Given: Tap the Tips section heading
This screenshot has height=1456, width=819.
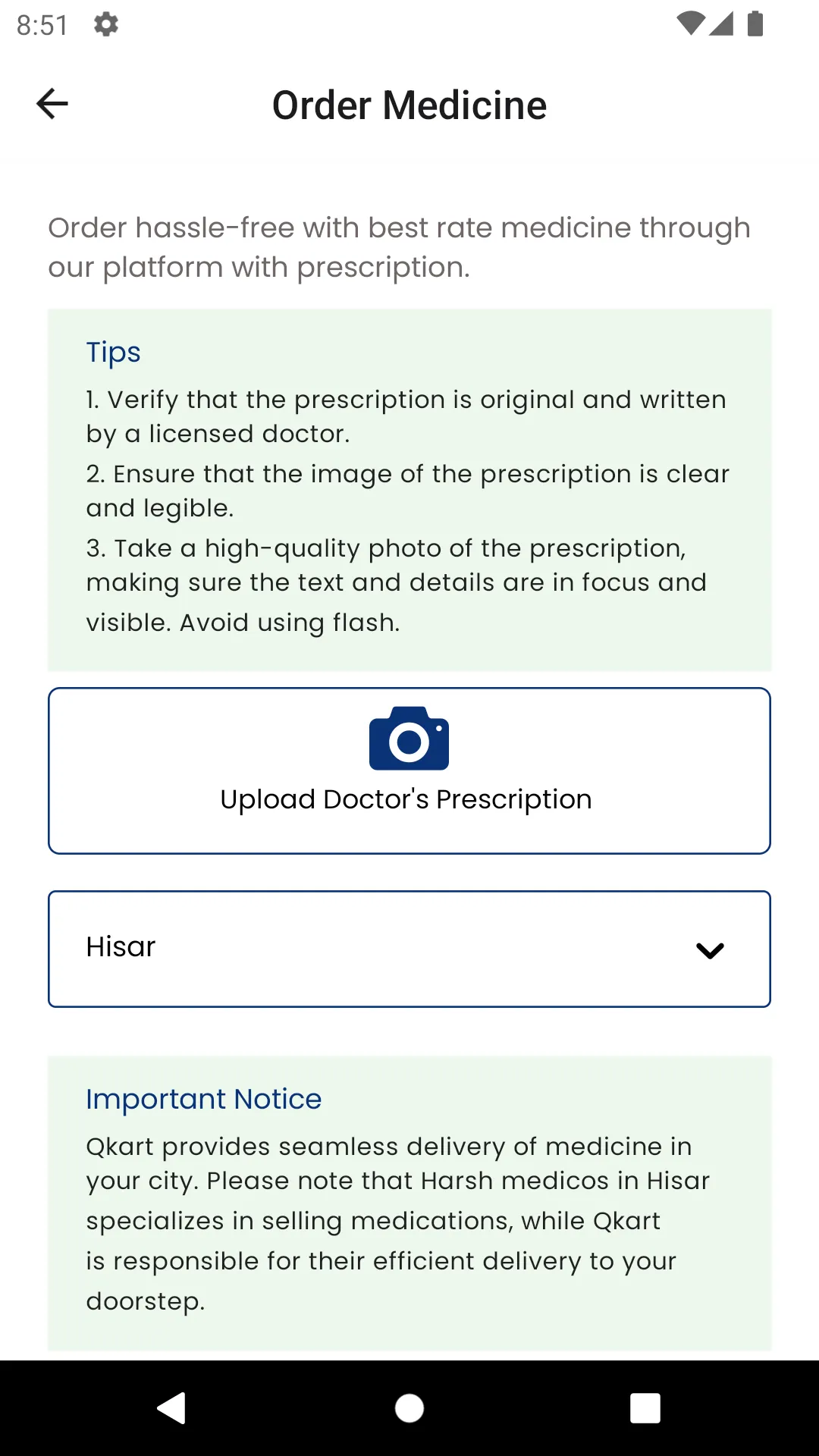Looking at the screenshot, I should (112, 351).
